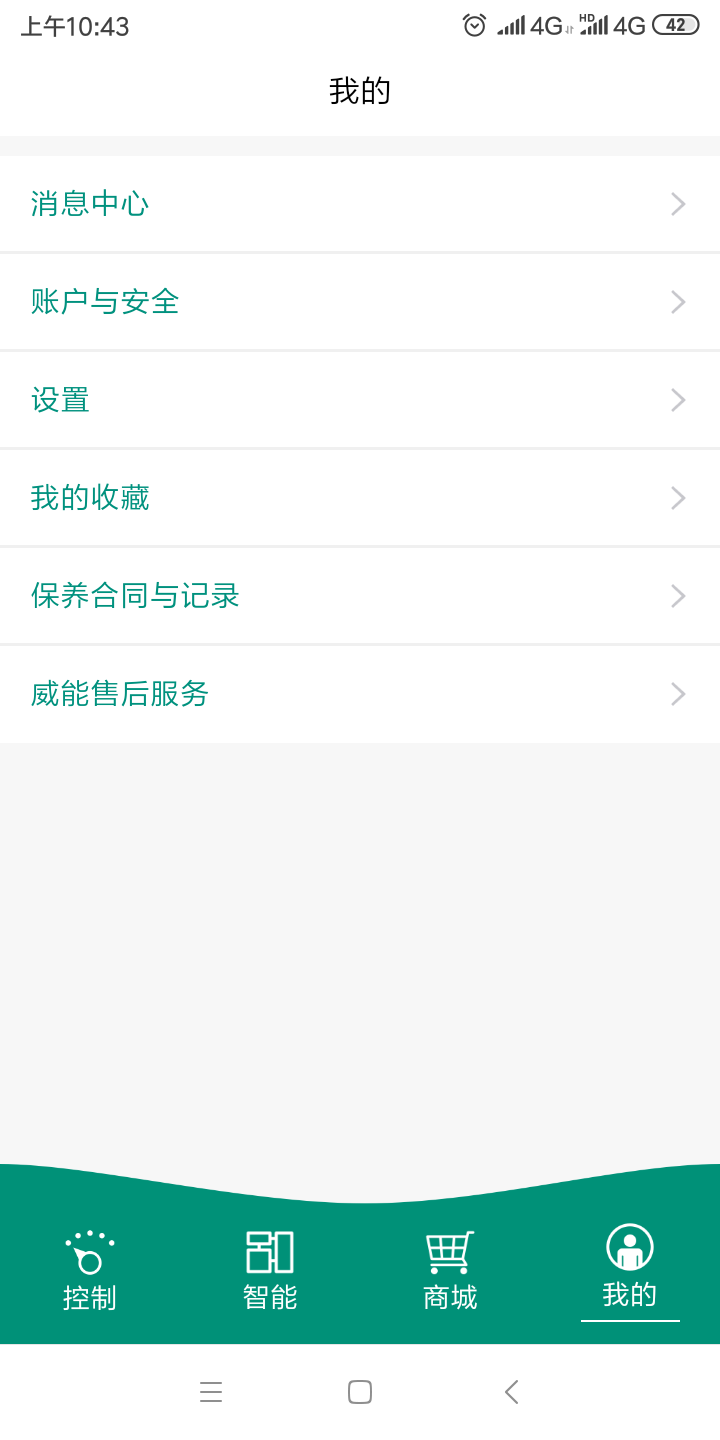This screenshot has width=720, height=1440.
Task: Select the 我的 profile tab
Action: (630, 1268)
